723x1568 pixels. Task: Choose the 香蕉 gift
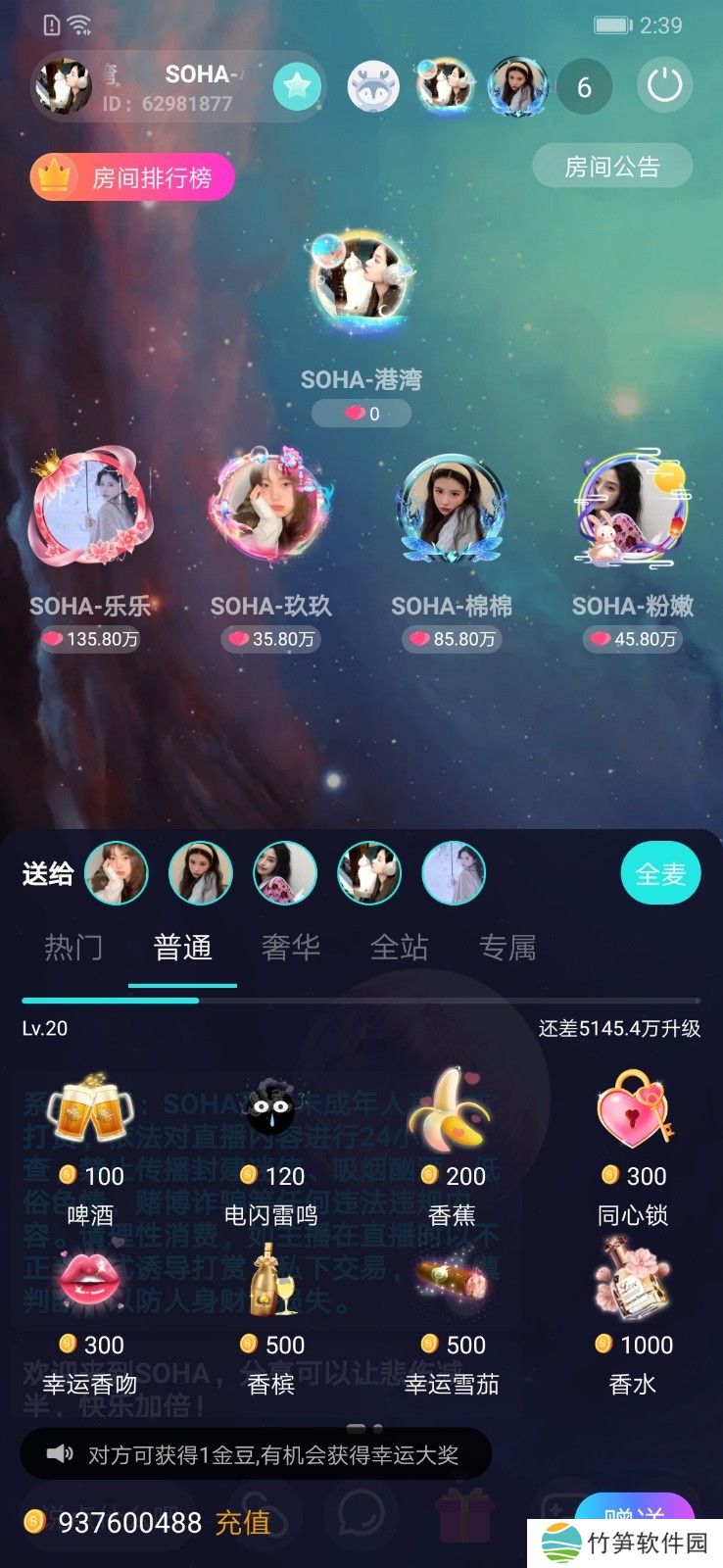(452, 1147)
